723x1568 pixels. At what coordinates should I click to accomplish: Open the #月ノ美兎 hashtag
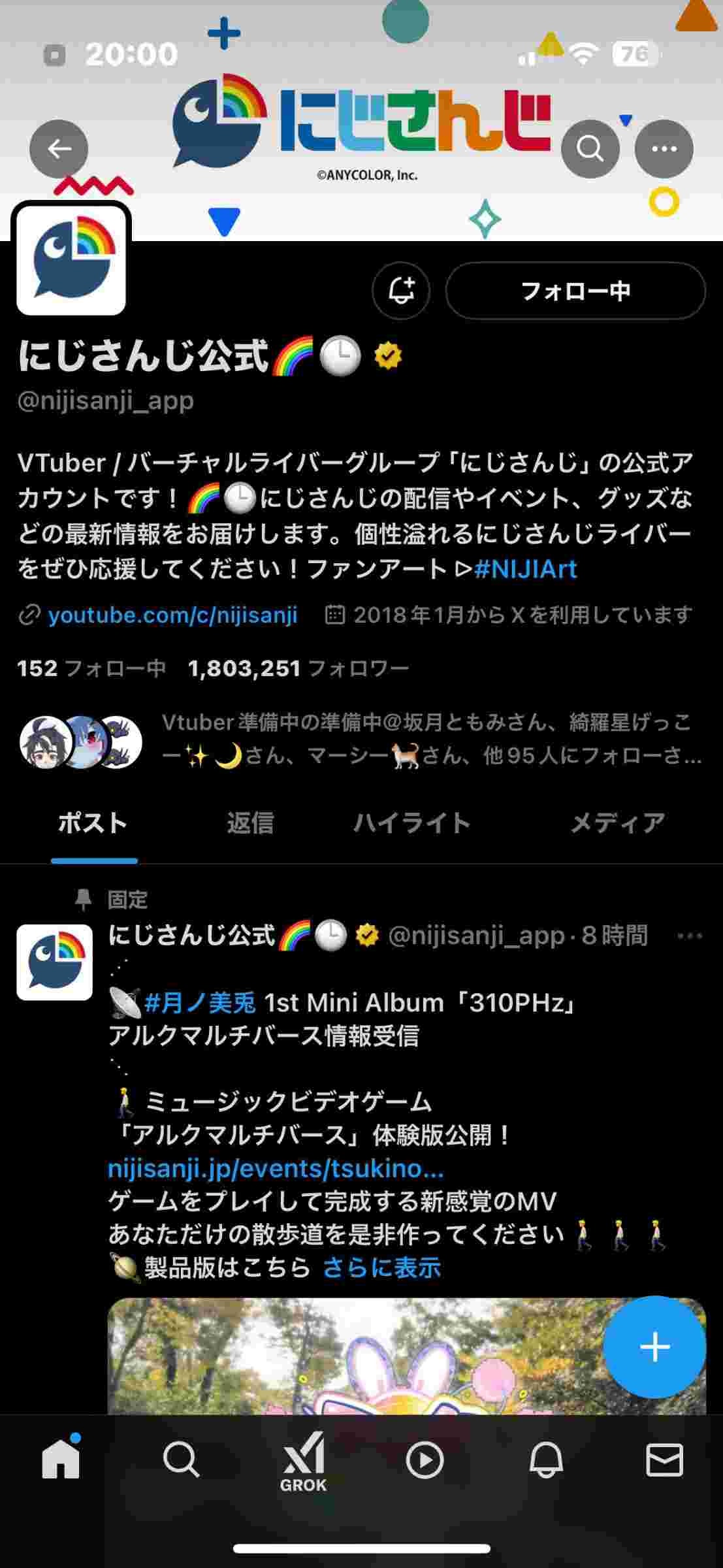tap(201, 1002)
